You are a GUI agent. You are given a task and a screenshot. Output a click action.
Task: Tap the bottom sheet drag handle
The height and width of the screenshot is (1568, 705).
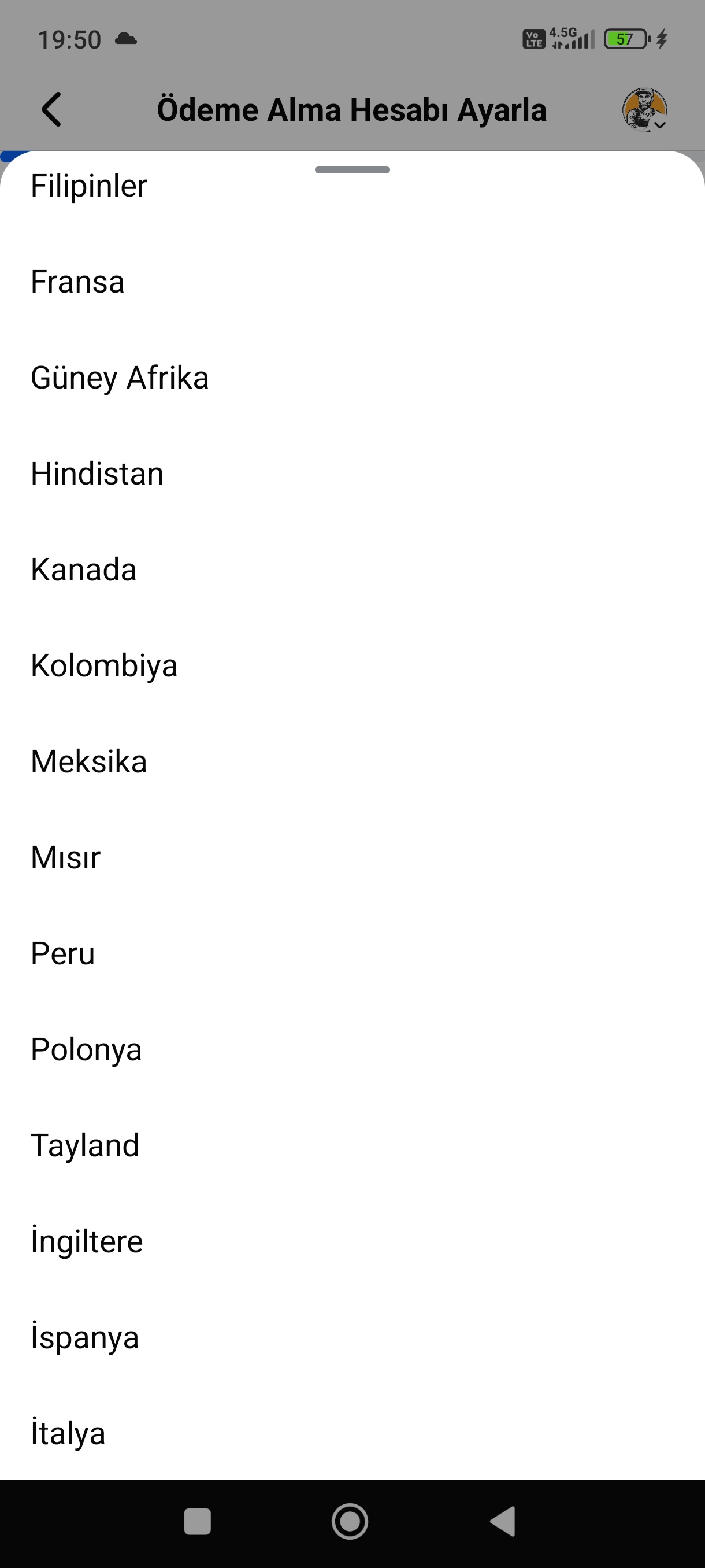tap(352, 170)
